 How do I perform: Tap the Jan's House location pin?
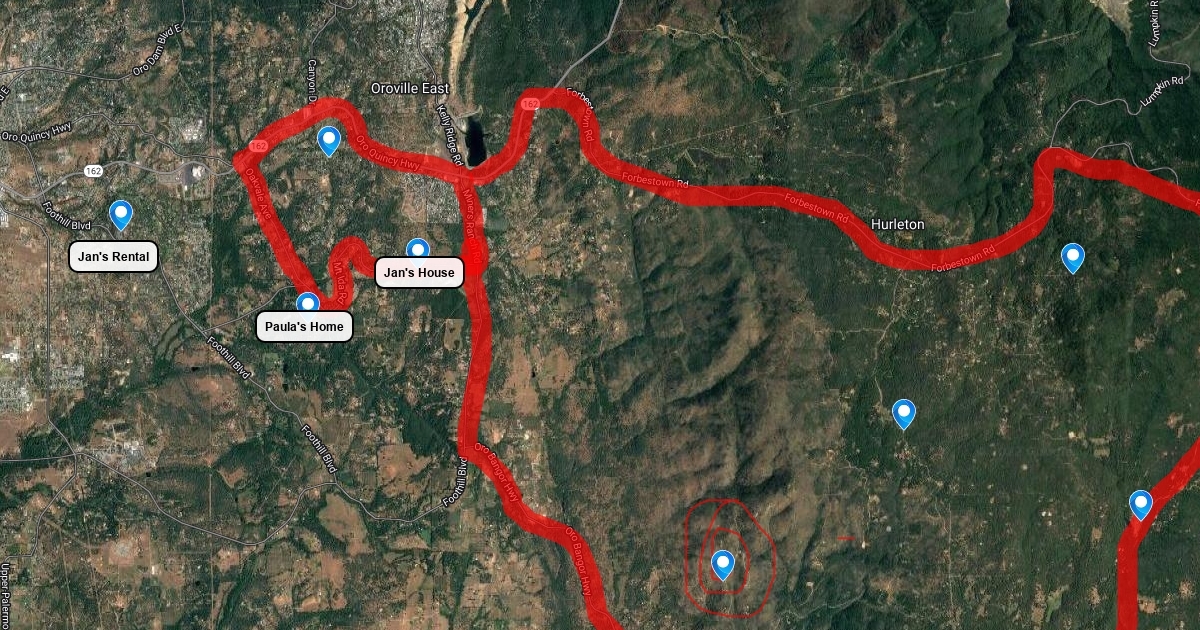[x=418, y=249]
